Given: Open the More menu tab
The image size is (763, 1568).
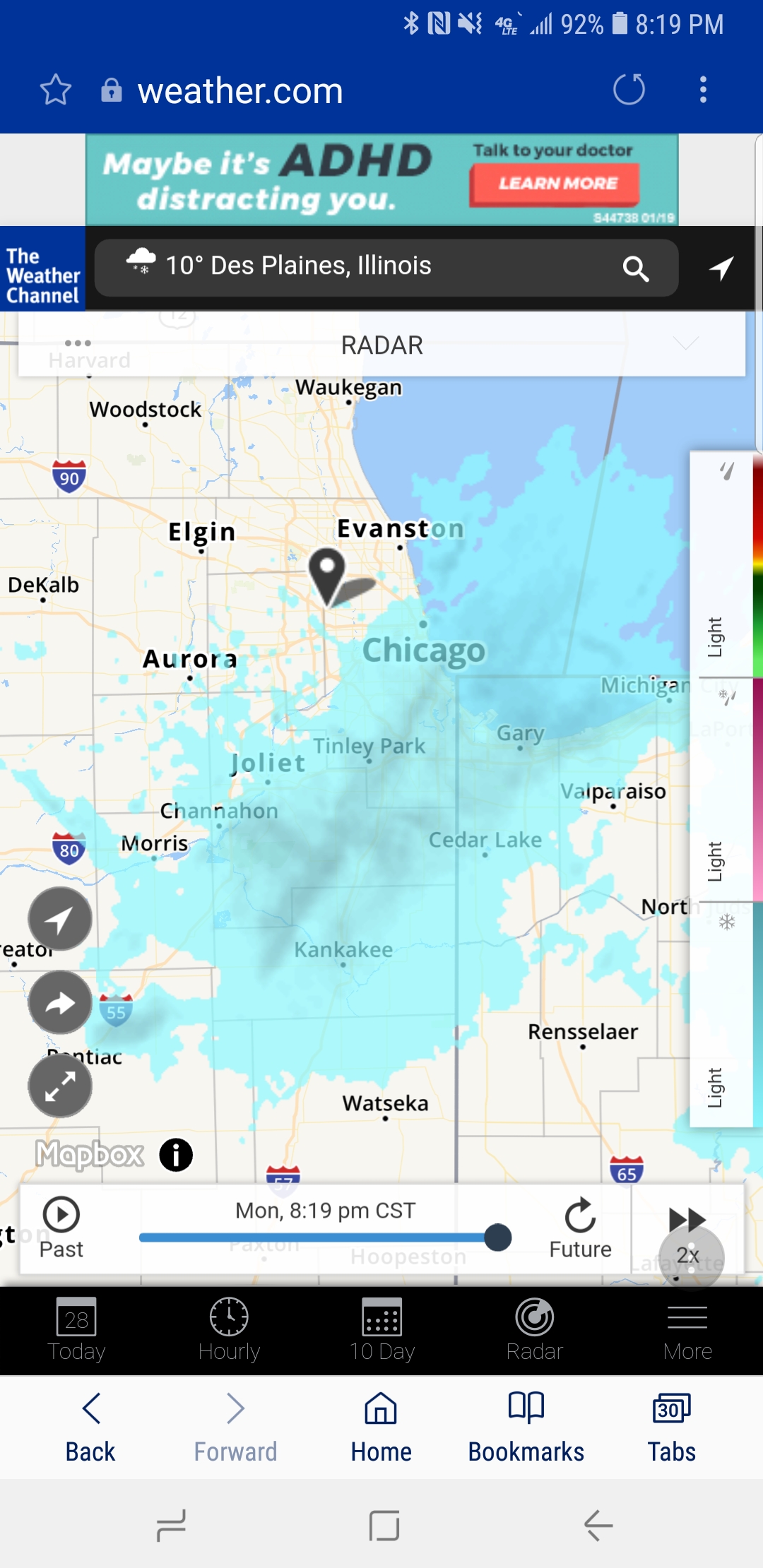Looking at the screenshot, I should click(x=687, y=1331).
